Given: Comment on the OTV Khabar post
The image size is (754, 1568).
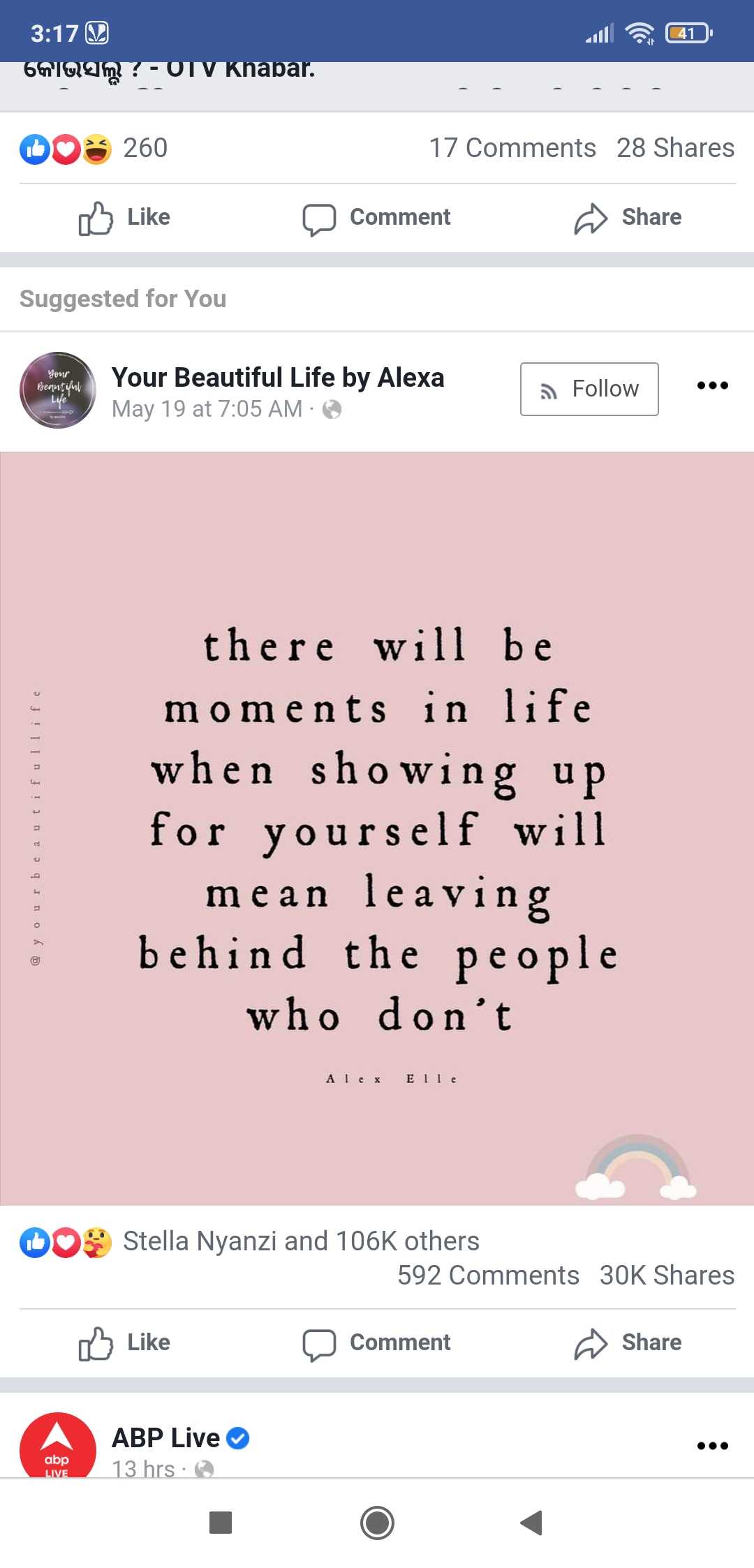Looking at the screenshot, I should pyautogui.click(x=377, y=218).
